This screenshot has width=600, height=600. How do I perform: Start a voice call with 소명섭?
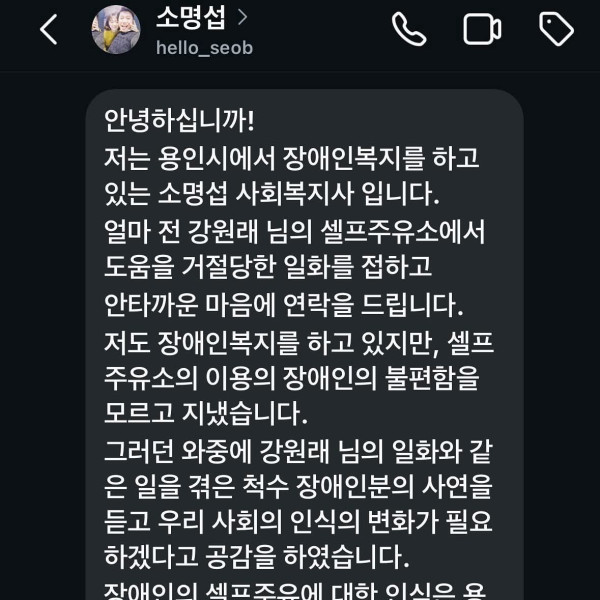click(x=408, y=30)
